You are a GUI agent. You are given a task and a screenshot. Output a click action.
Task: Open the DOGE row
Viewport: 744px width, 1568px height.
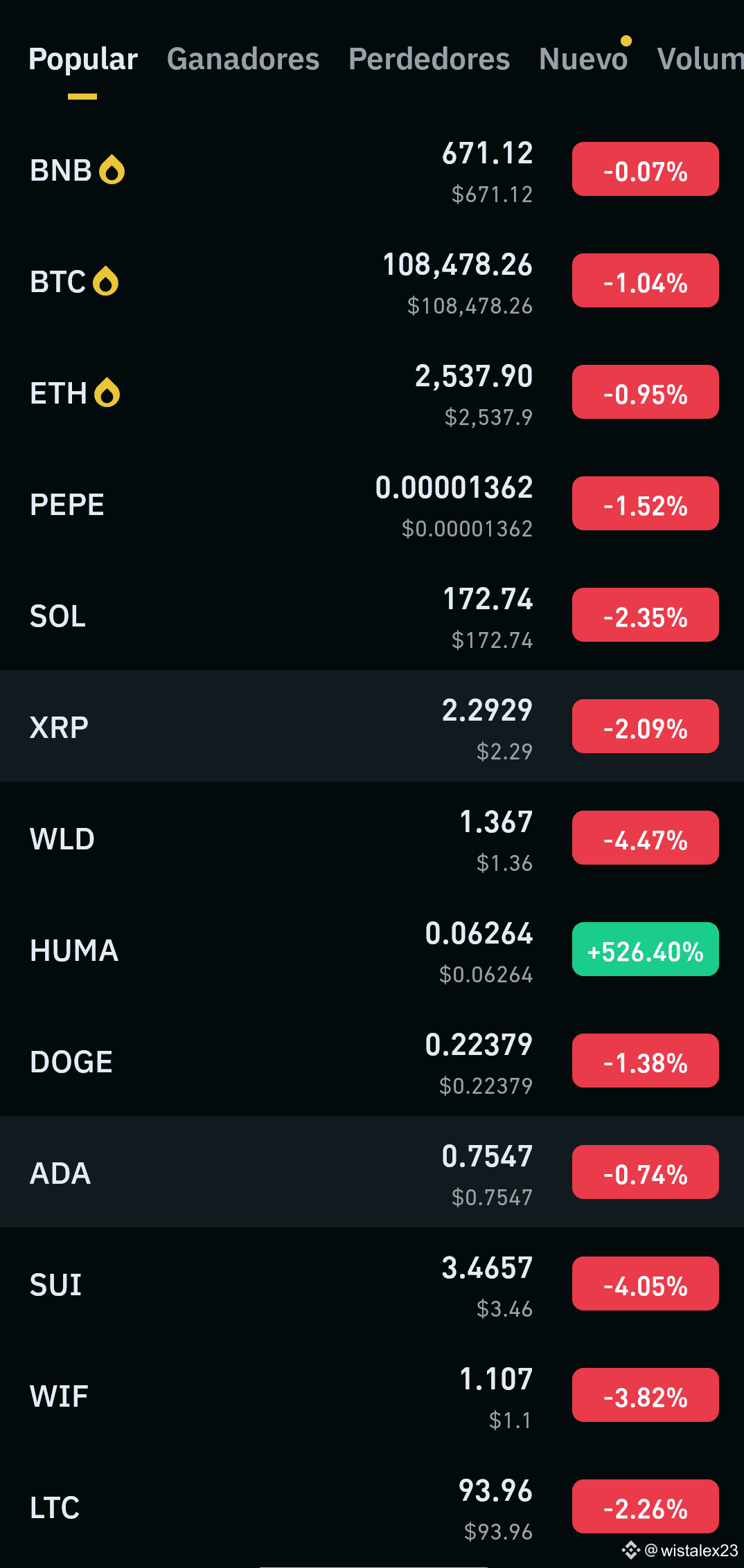(x=372, y=1061)
